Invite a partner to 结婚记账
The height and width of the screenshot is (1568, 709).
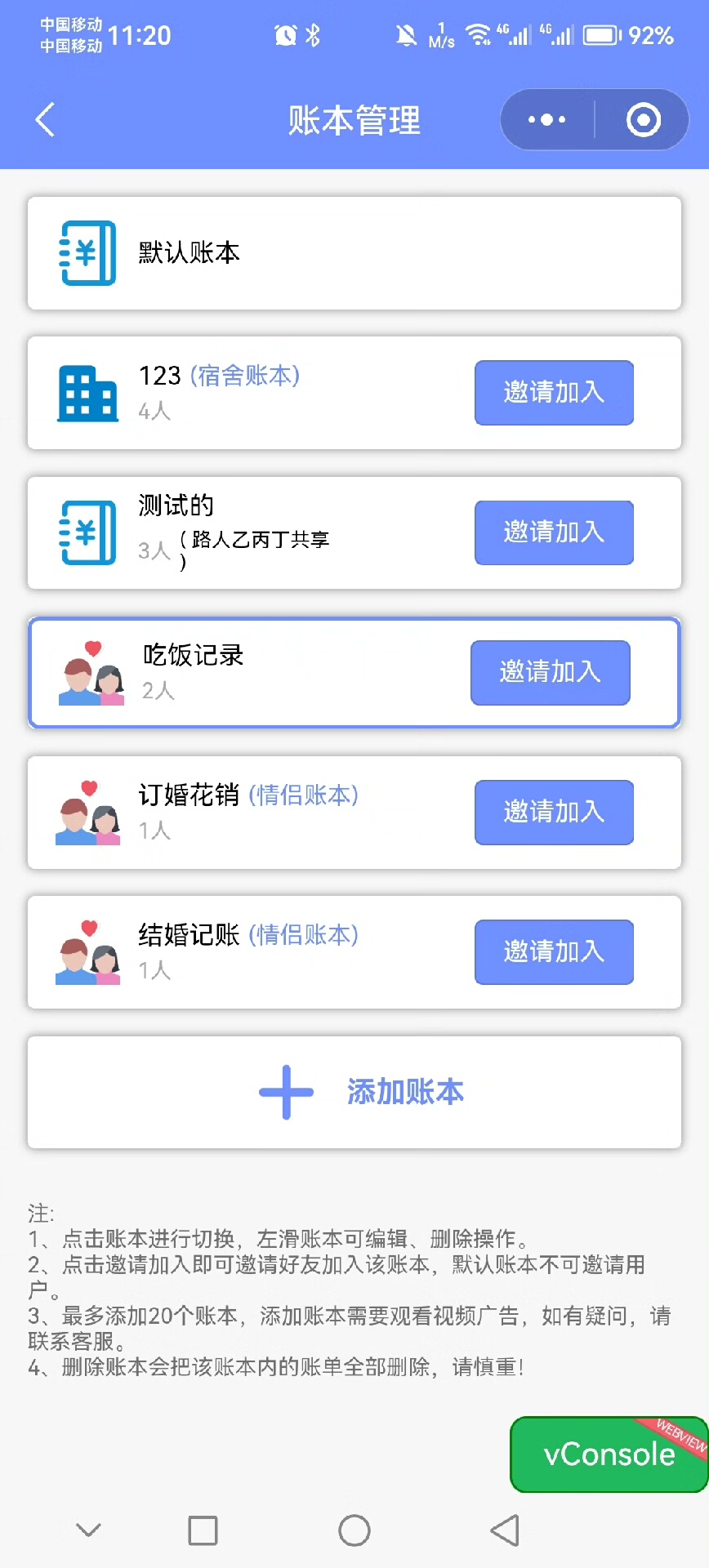pyautogui.click(x=554, y=951)
